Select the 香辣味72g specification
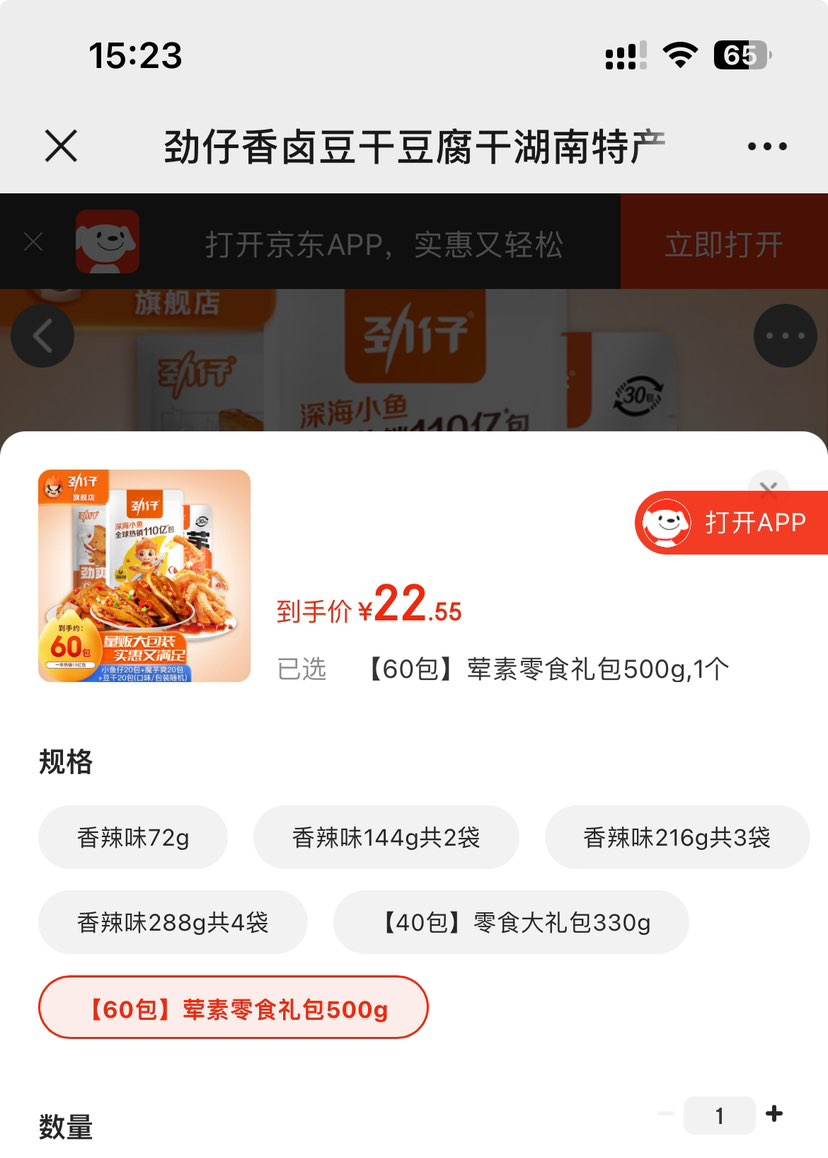The image size is (828, 1158). point(133,838)
